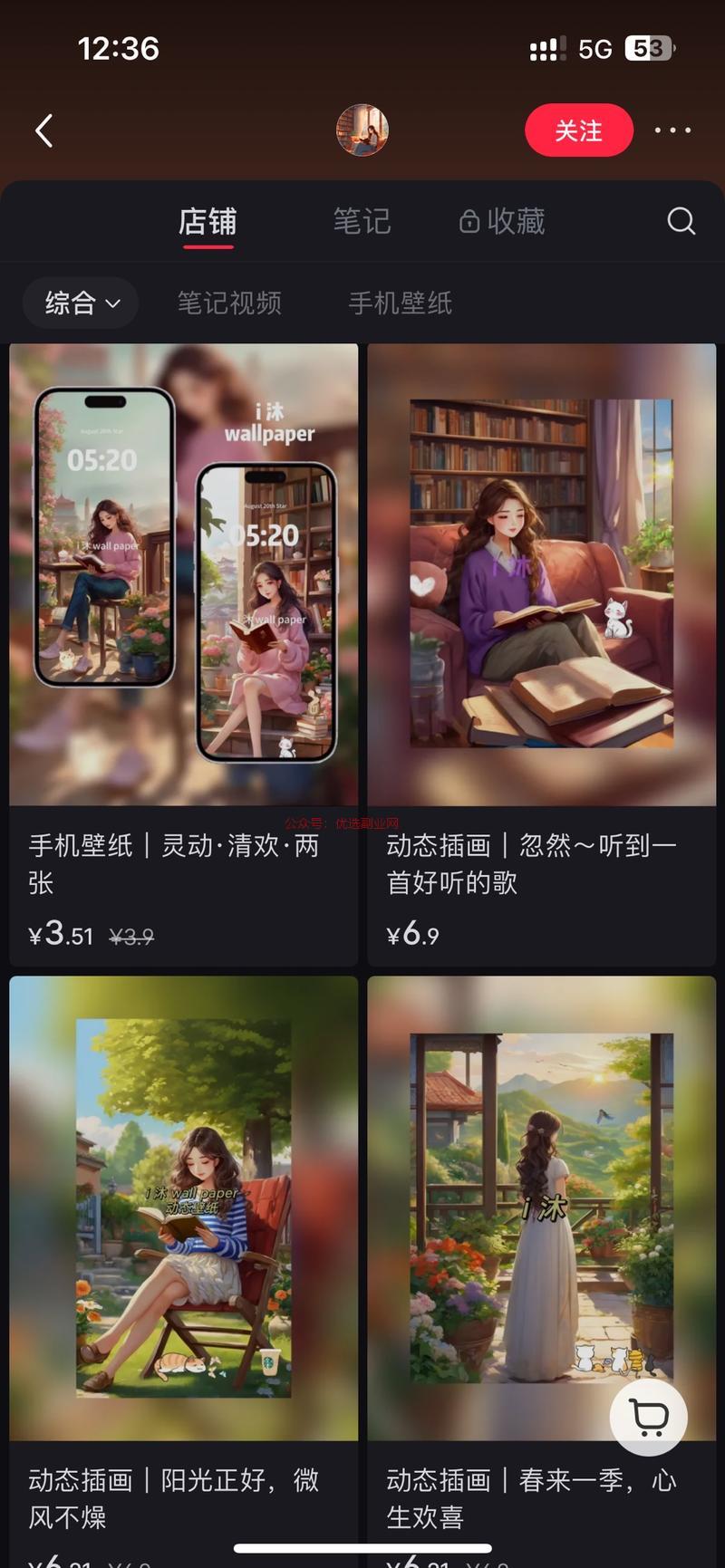Screen dimensions: 725x1568
Task: Open the floating shopping cart button
Action: click(x=649, y=1417)
